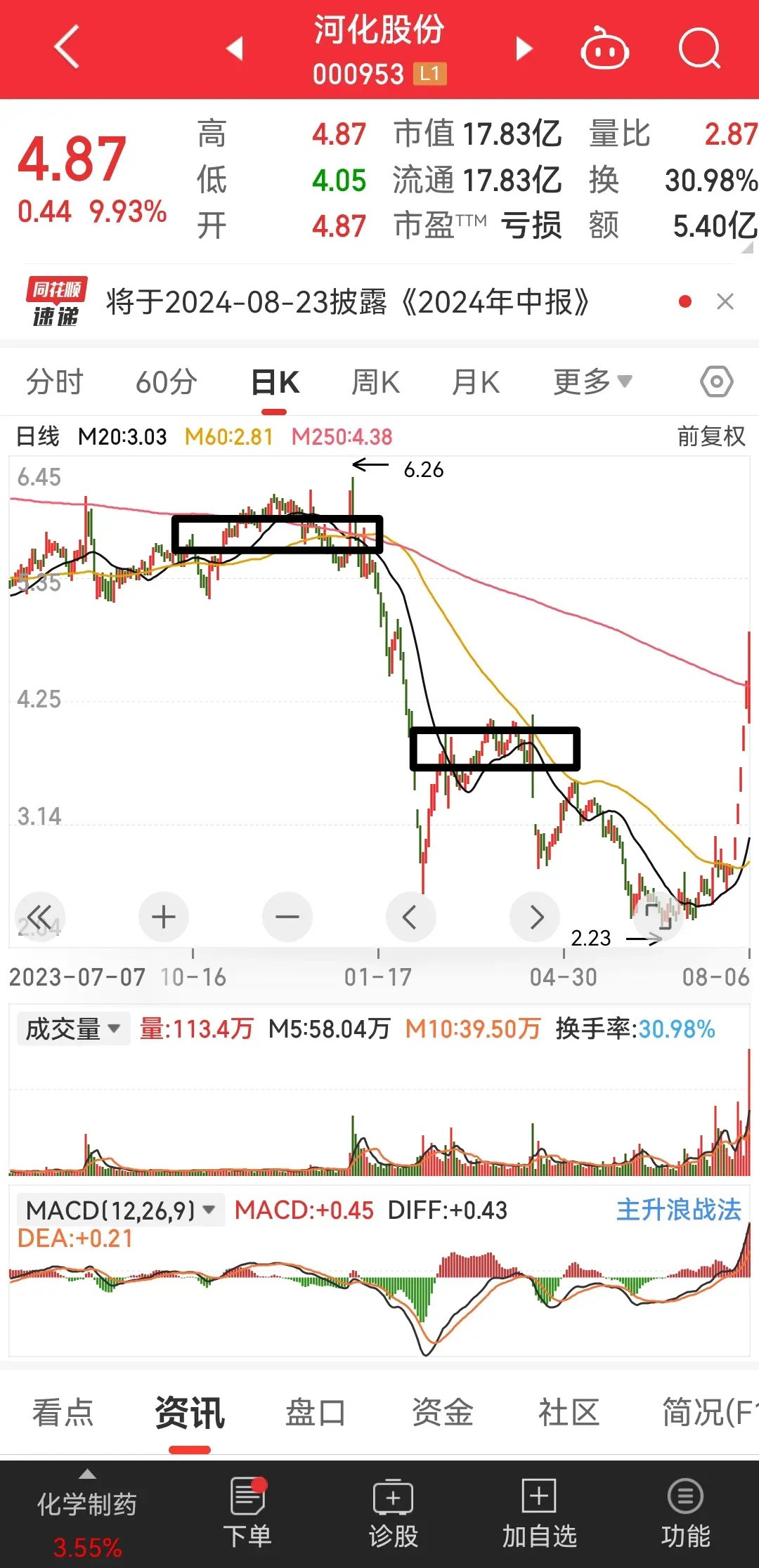Launch the AI robot assistant icon

[606, 47]
